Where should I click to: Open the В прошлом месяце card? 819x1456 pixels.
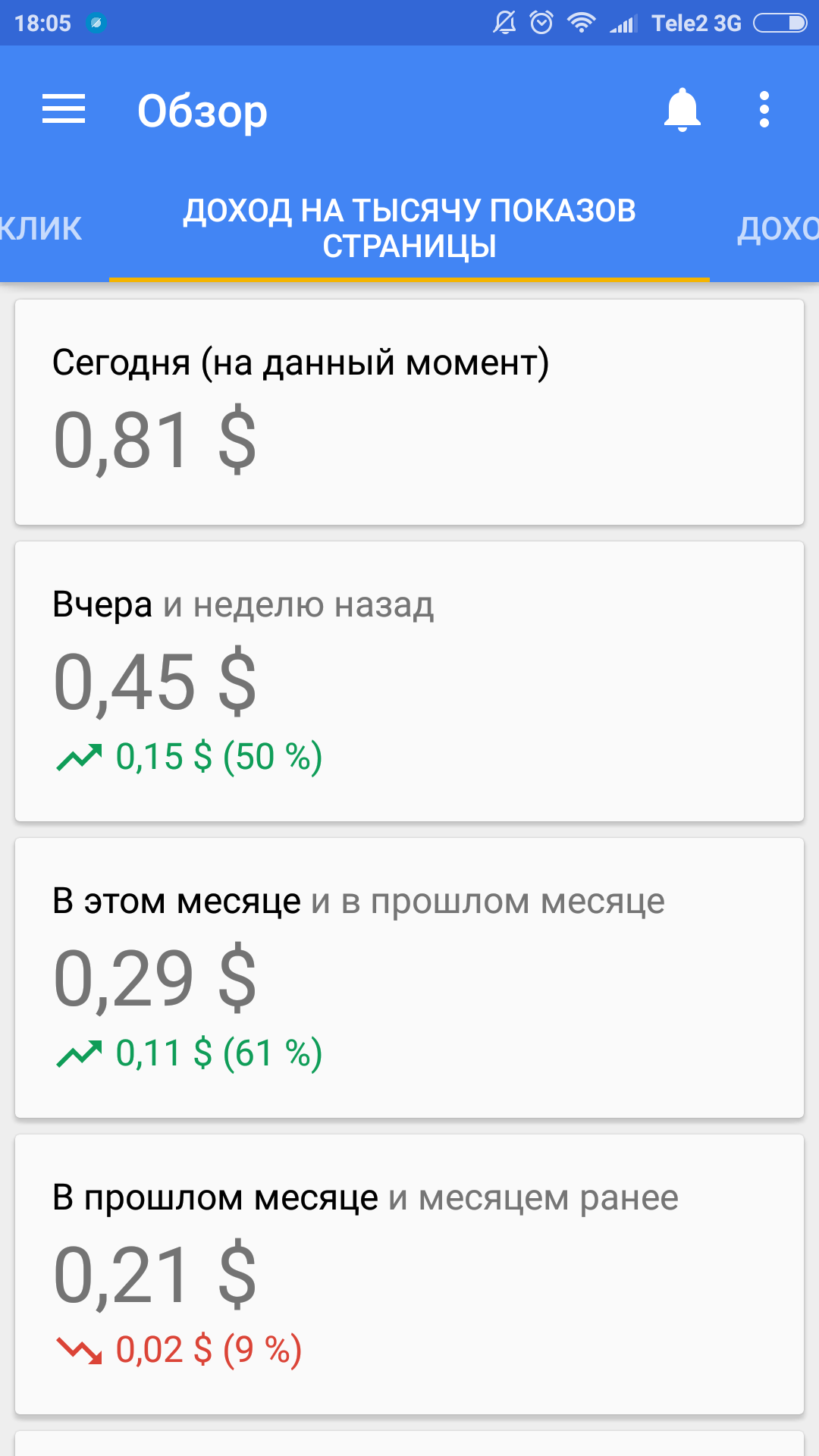tap(409, 1274)
